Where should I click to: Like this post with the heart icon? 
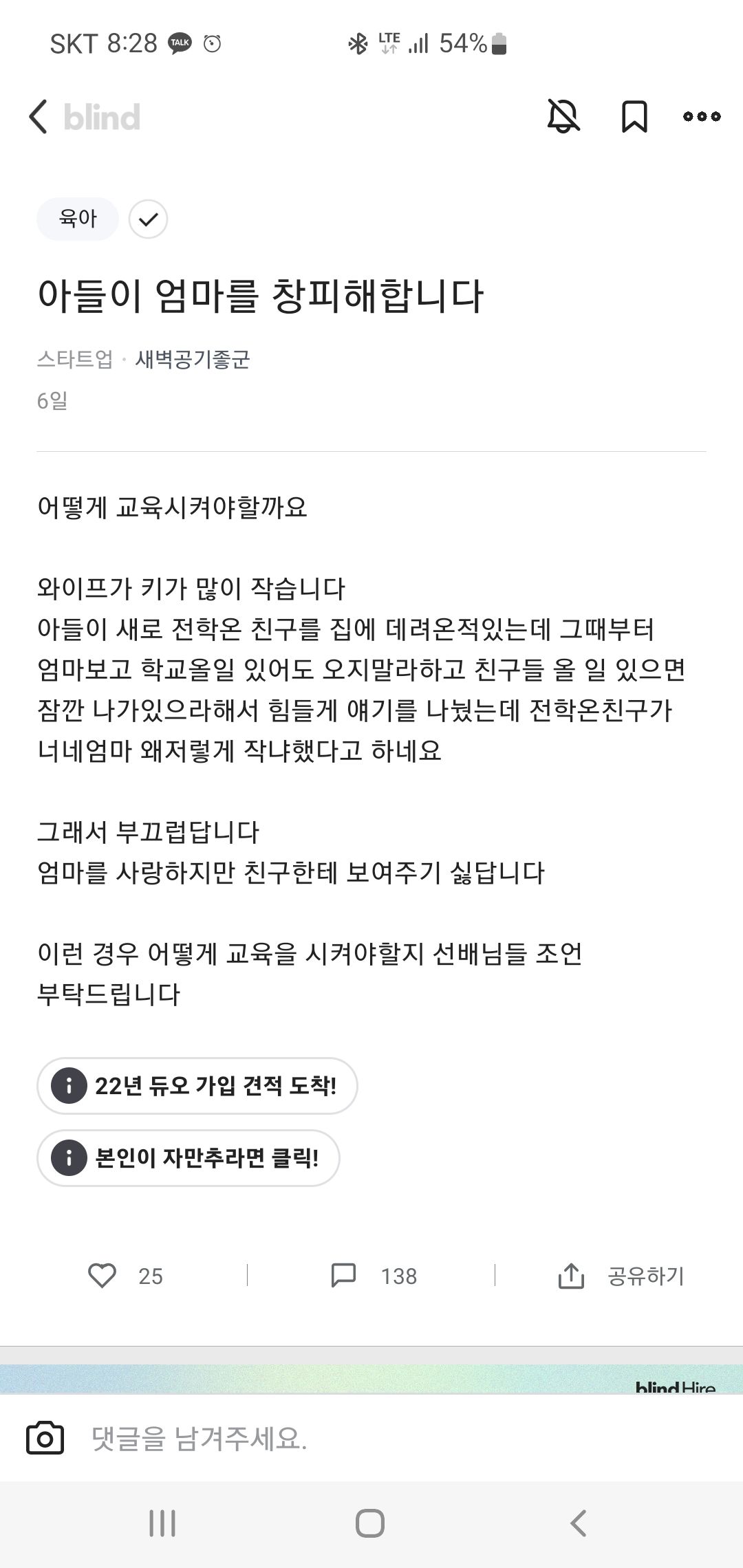click(x=102, y=1276)
